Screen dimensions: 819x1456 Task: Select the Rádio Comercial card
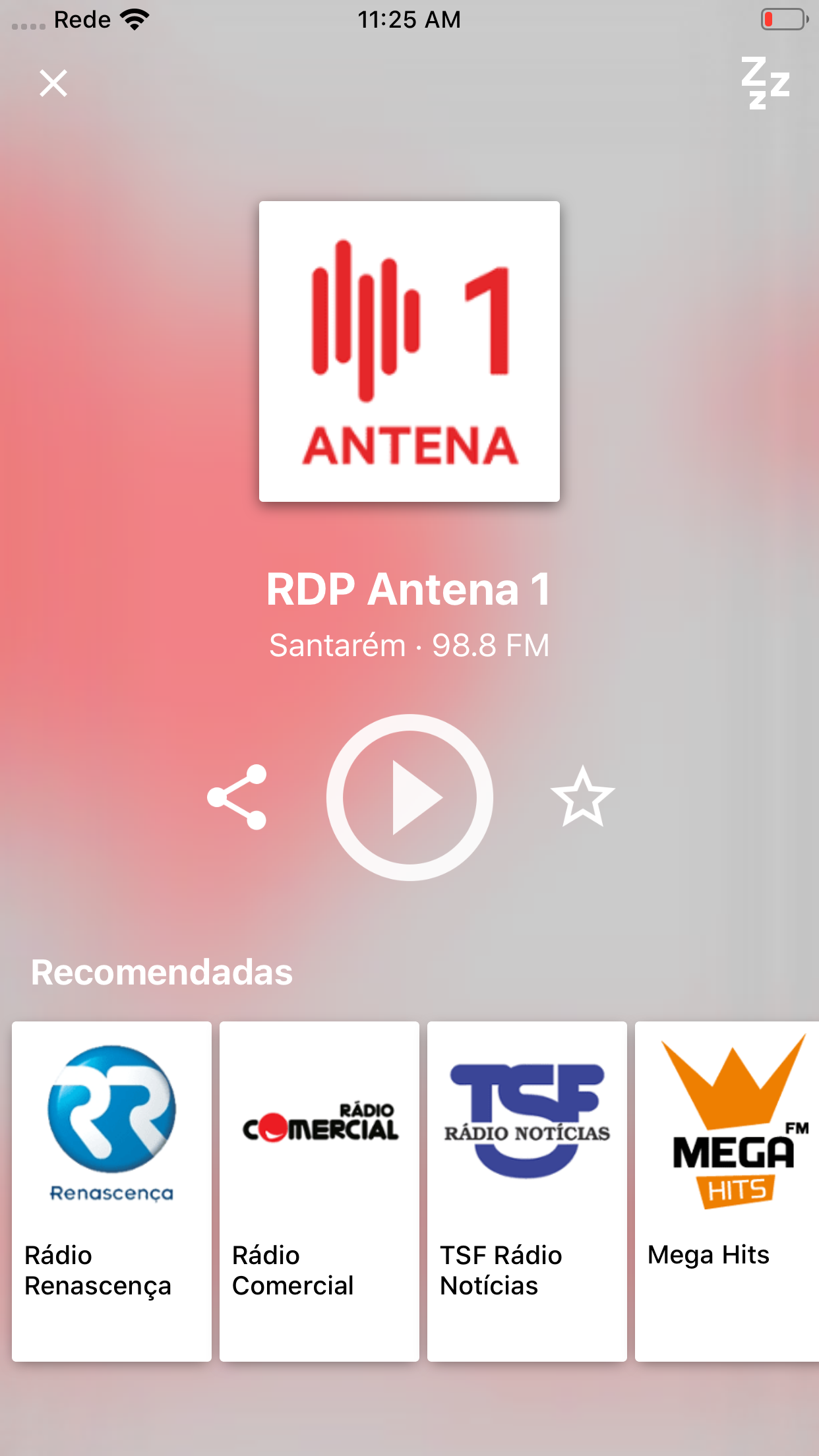tap(320, 1190)
